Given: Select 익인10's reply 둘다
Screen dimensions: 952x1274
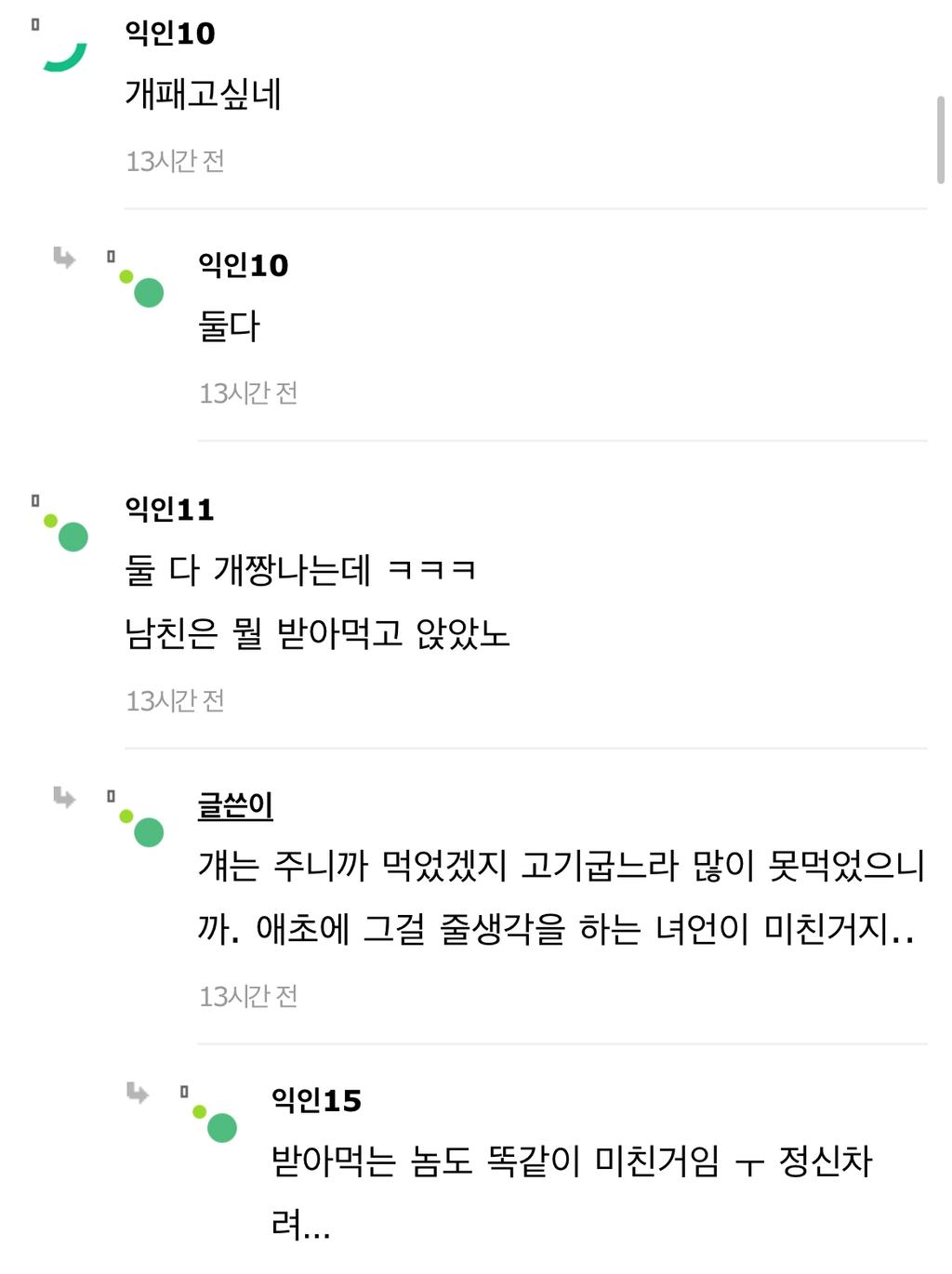Looking at the screenshot, I should coord(229,326).
